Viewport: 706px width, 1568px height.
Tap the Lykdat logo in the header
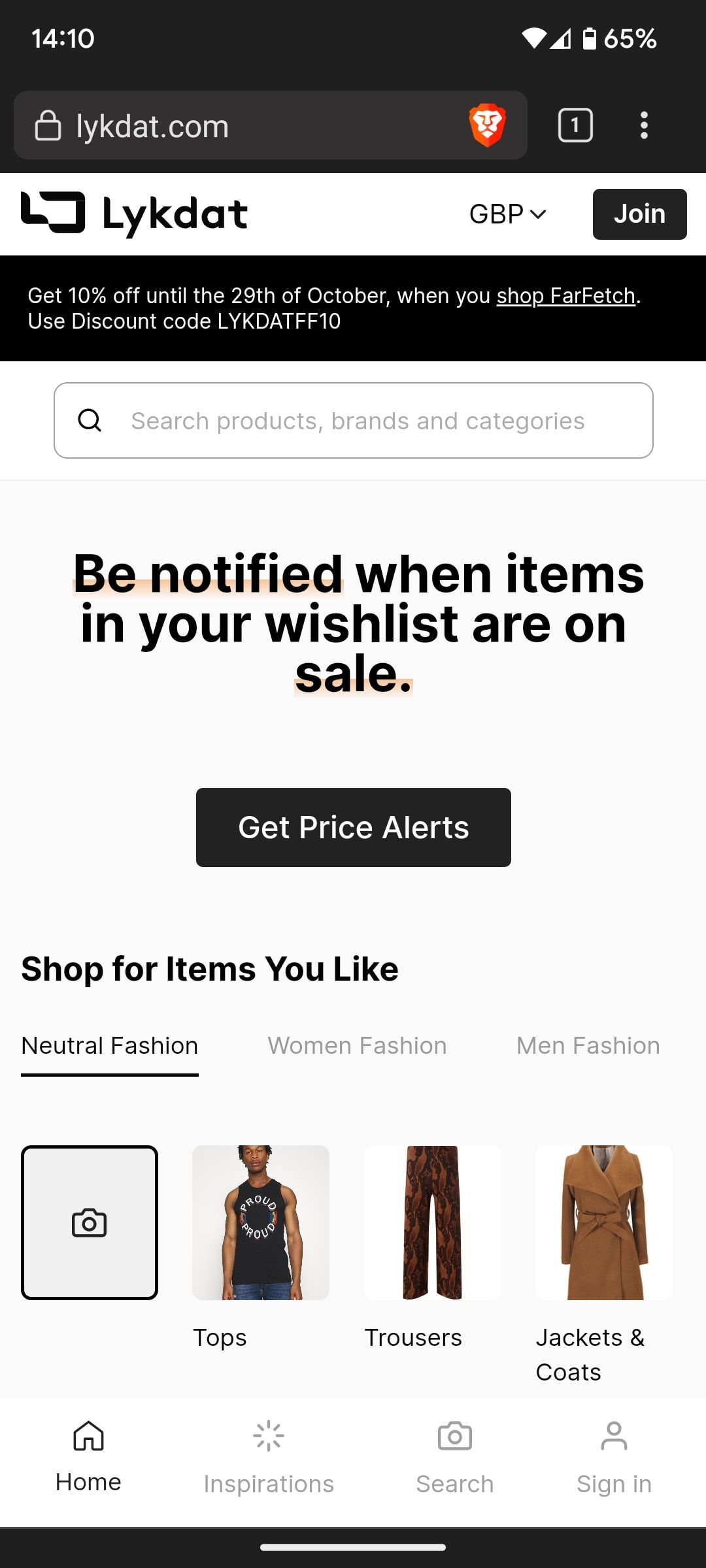pos(135,214)
